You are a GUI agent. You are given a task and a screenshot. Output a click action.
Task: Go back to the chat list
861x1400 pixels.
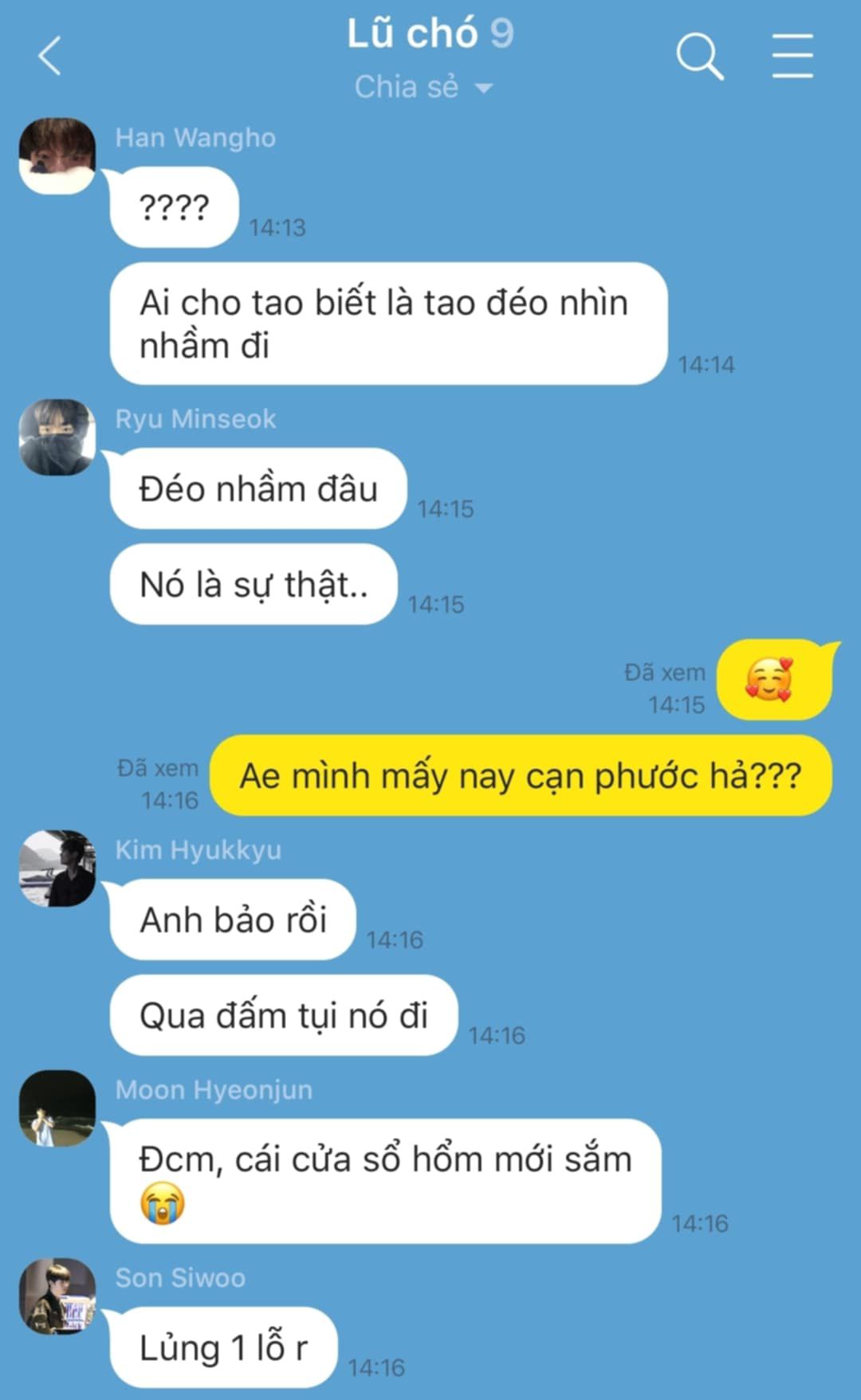(49, 57)
